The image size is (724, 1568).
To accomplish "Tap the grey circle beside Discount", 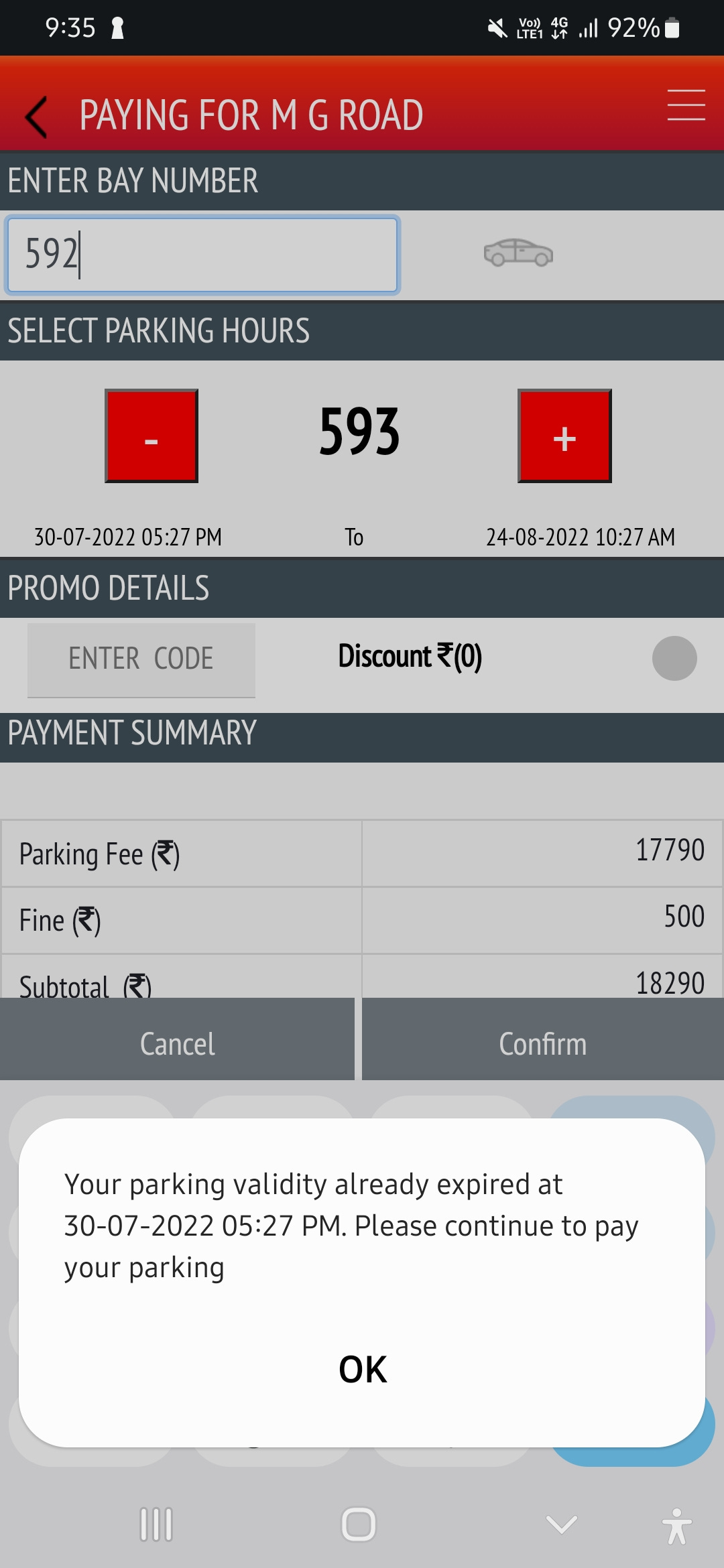I will pyautogui.click(x=674, y=658).
